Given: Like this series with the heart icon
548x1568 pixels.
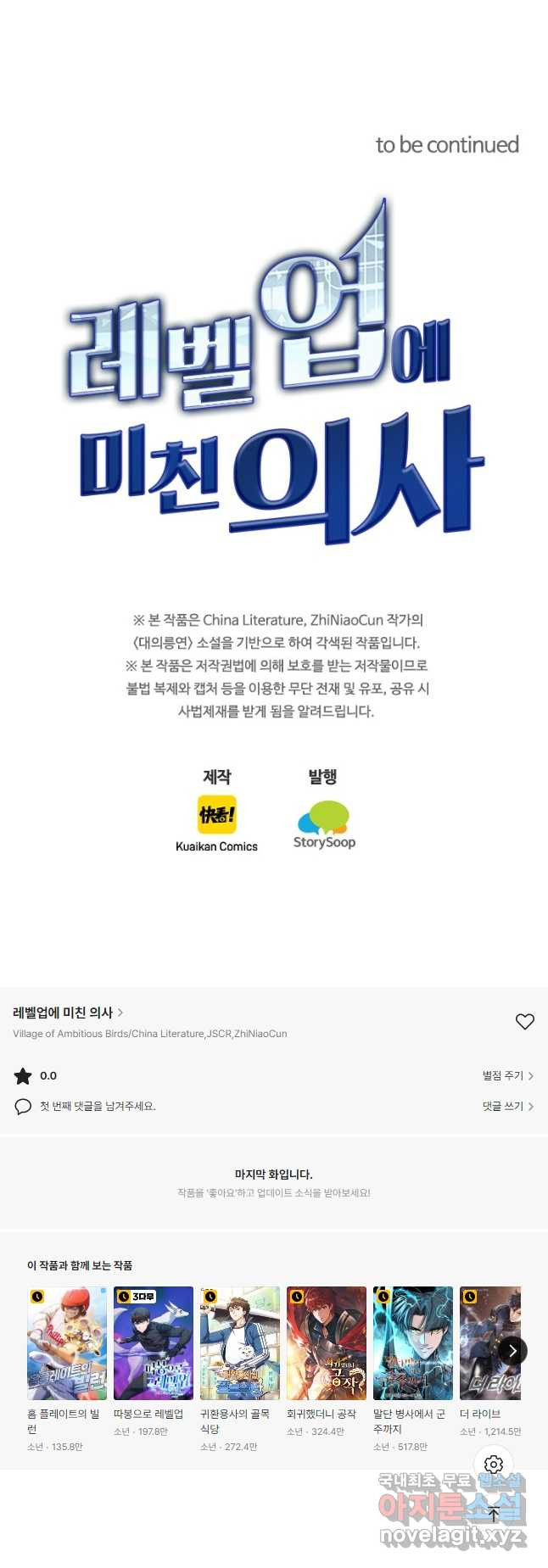Looking at the screenshot, I should pos(525,1022).
